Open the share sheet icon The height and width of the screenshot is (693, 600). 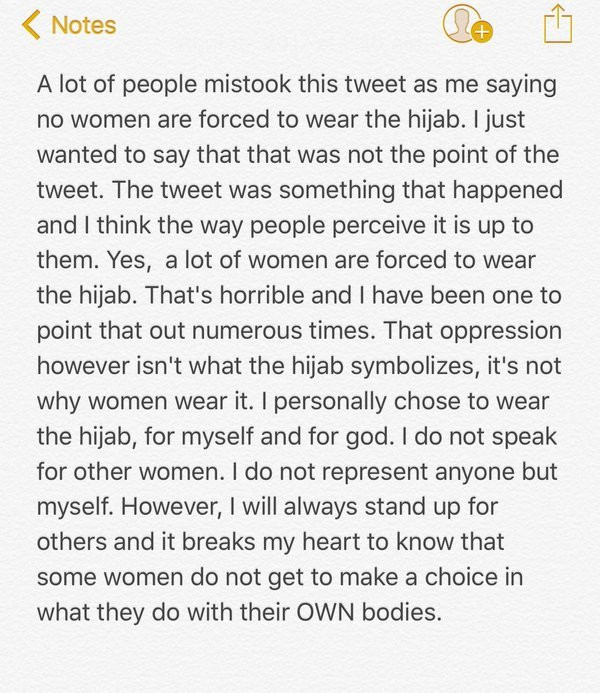coord(557,24)
